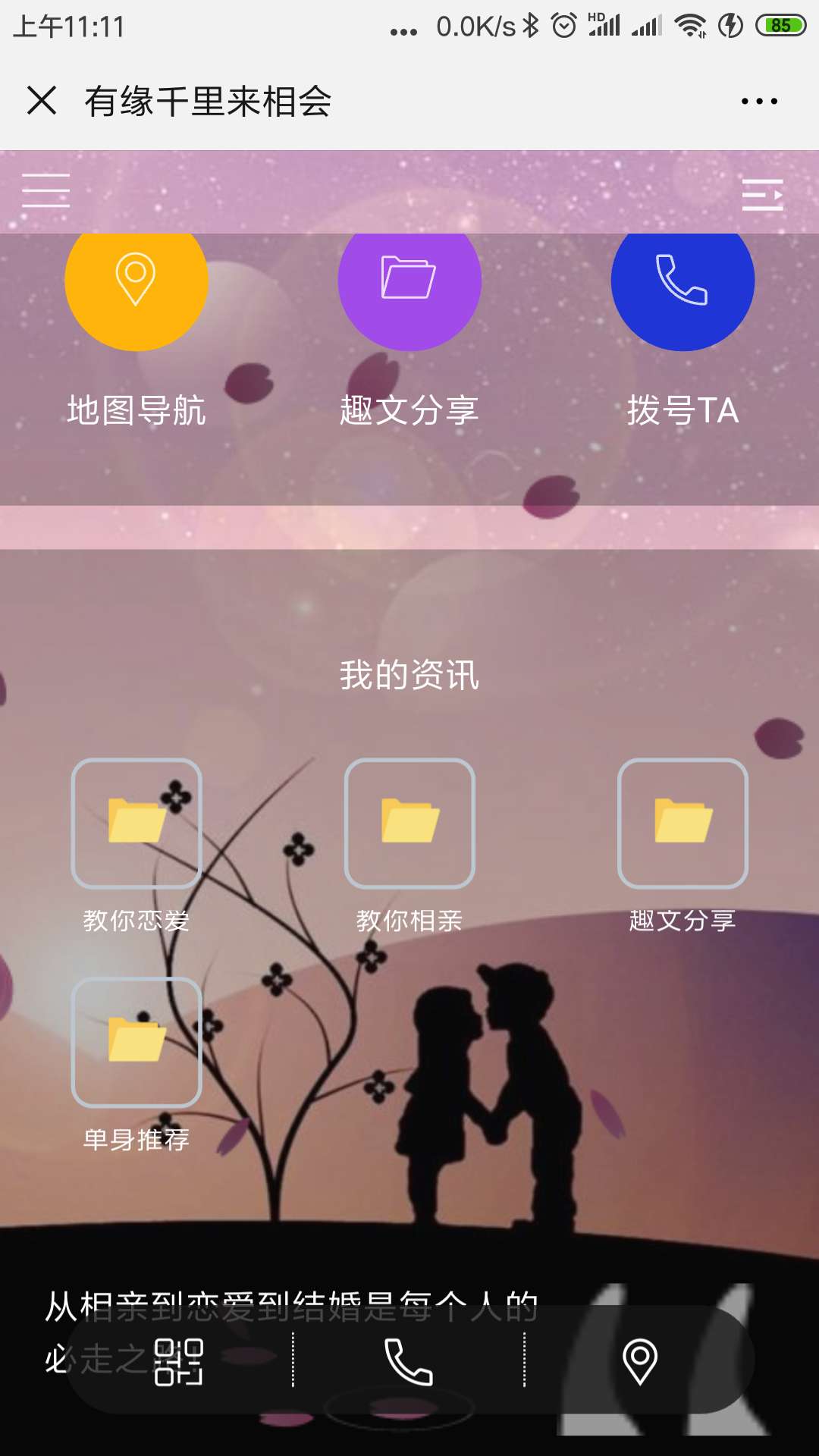This screenshot has width=819, height=1456.
Task: Close the 有缘千里来相会 page
Action: click(42, 101)
